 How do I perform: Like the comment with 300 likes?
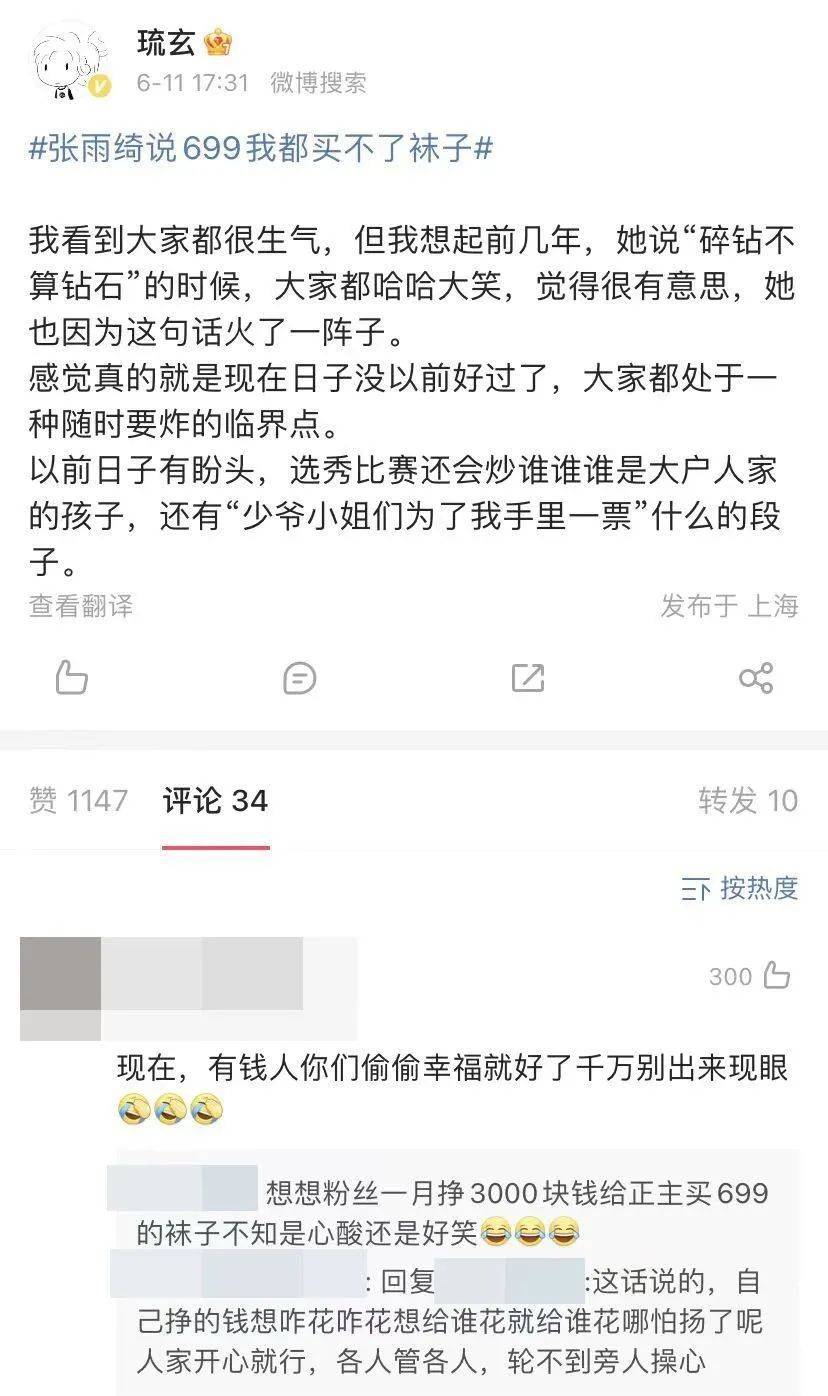(776, 975)
